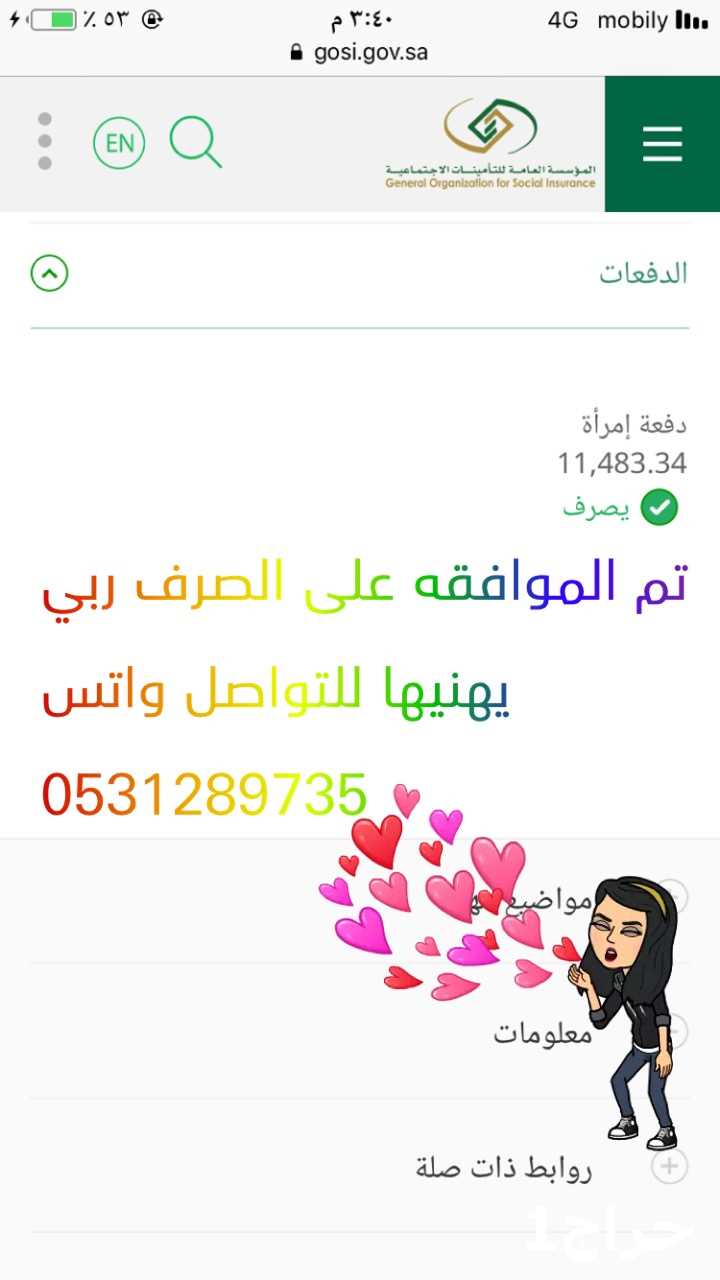Open the site search magnifier
This screenshot has height=1280, width=720.
click(195, 142)
